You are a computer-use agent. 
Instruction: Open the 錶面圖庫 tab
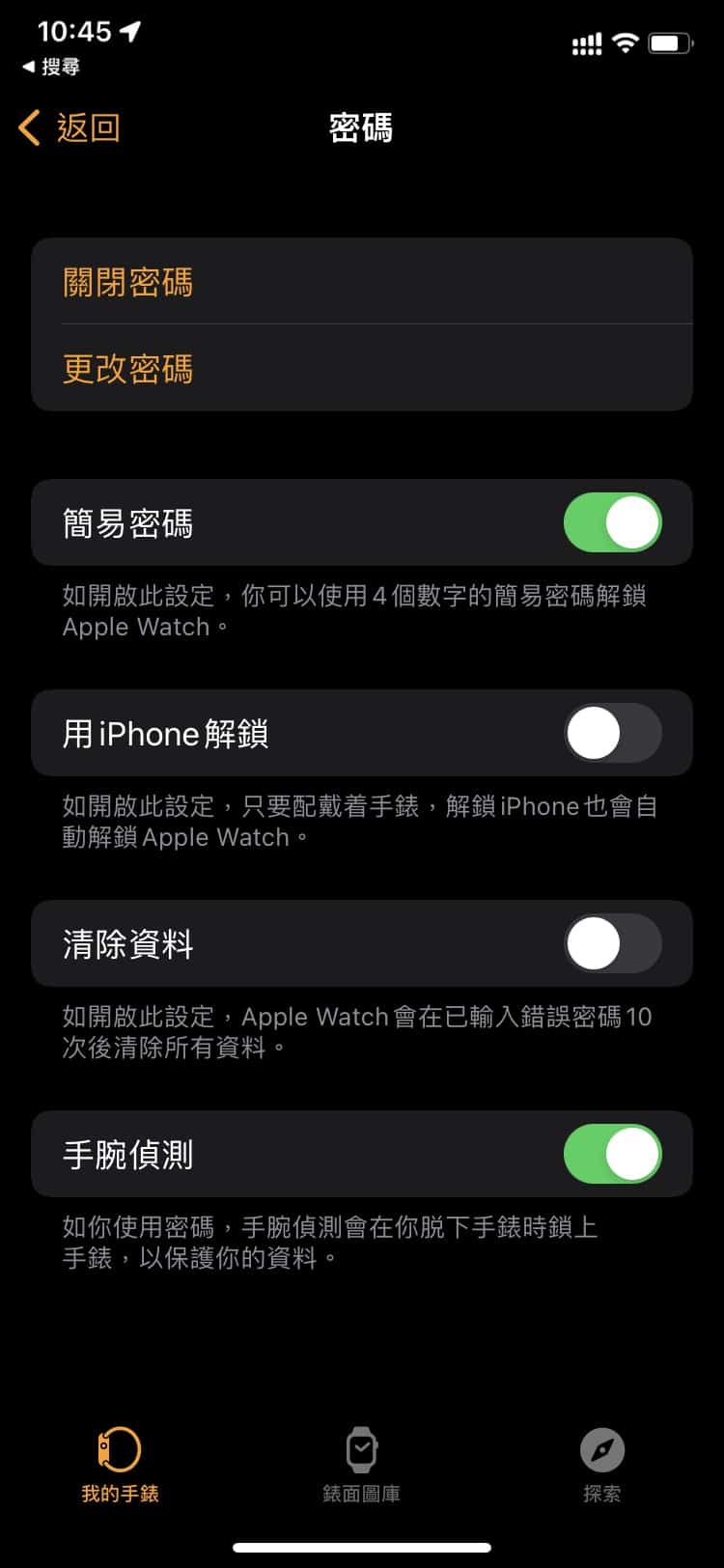click(x=361, y=1464)
